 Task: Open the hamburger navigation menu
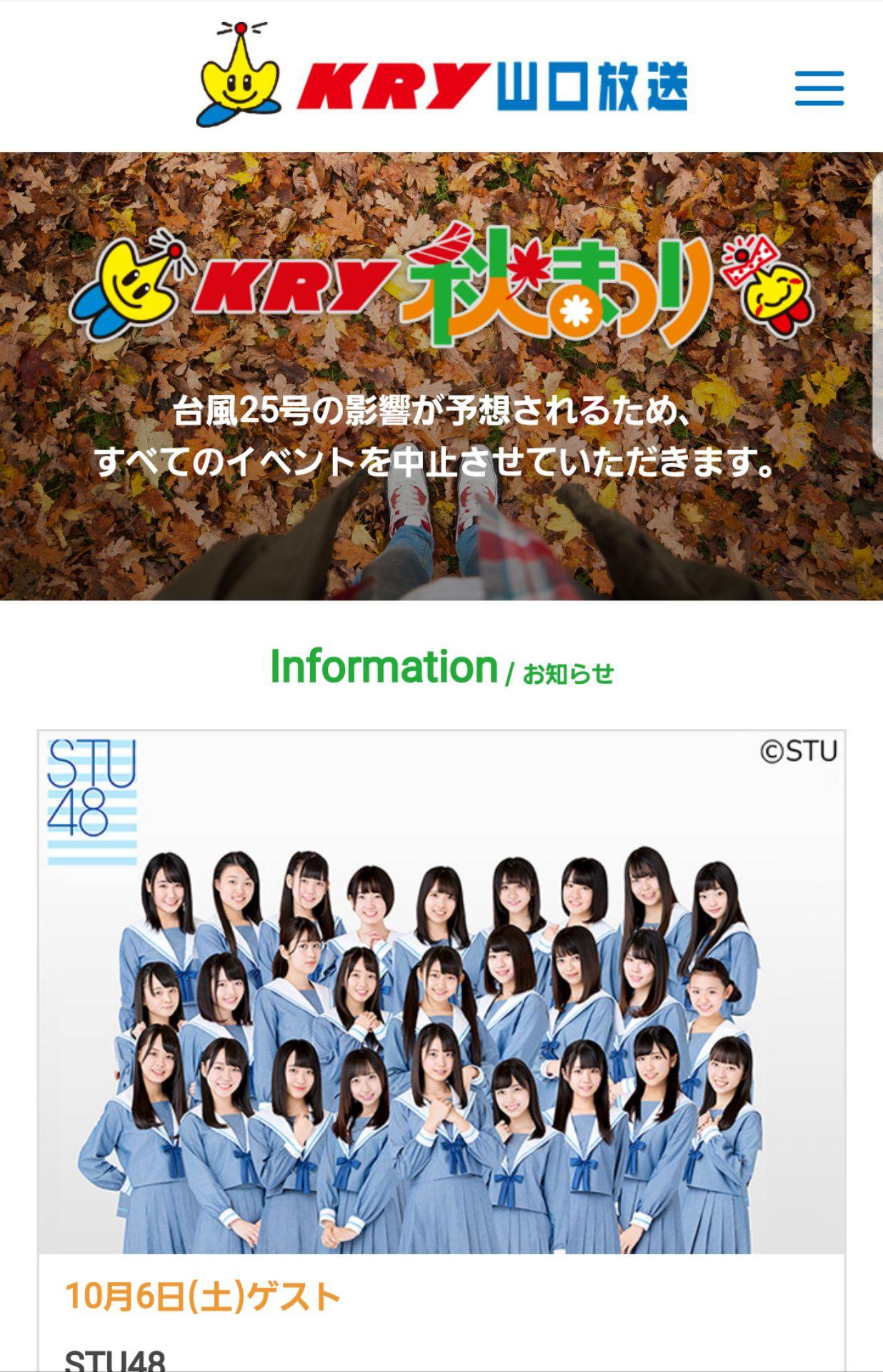click(819, 88)
